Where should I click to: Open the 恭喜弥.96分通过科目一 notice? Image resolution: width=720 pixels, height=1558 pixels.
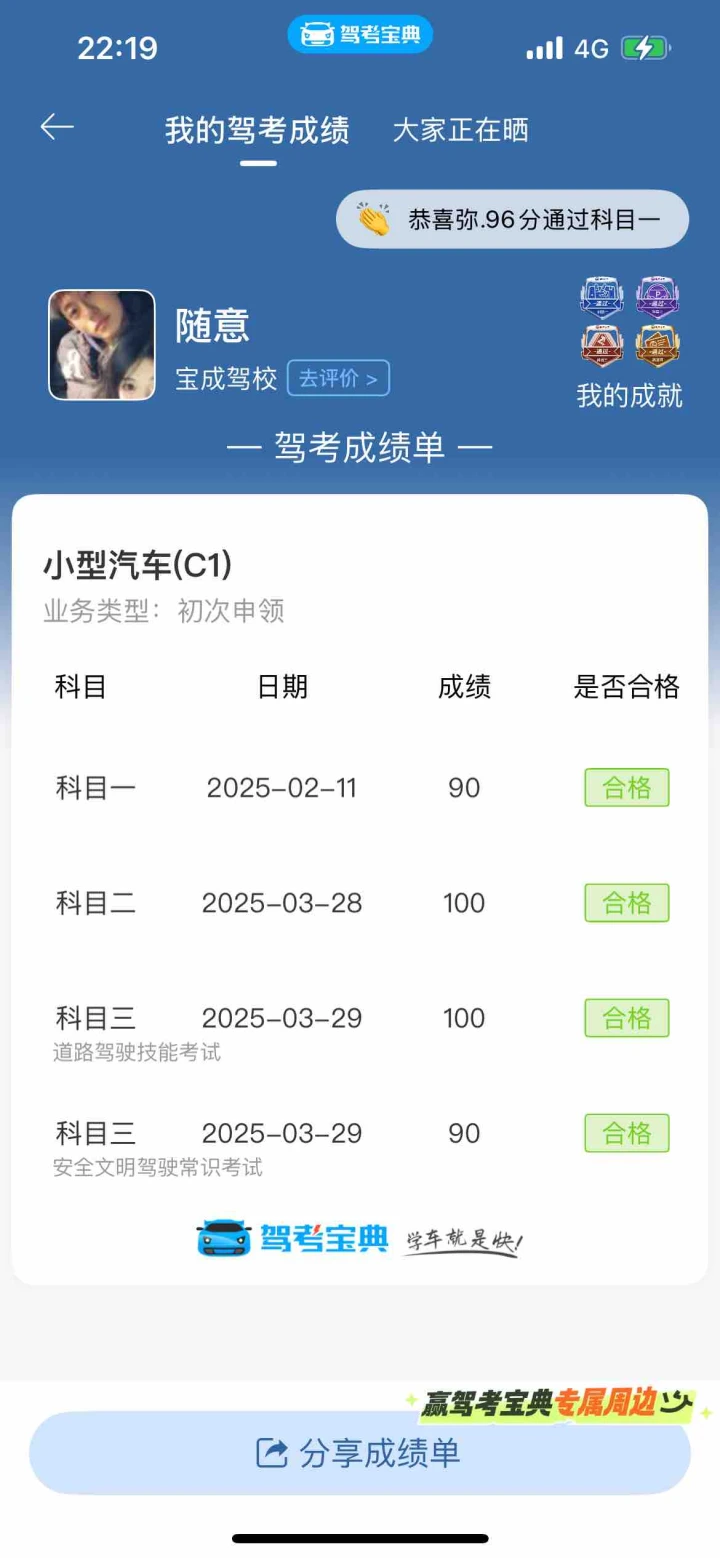pyautogui.click(x=512, y=220)
